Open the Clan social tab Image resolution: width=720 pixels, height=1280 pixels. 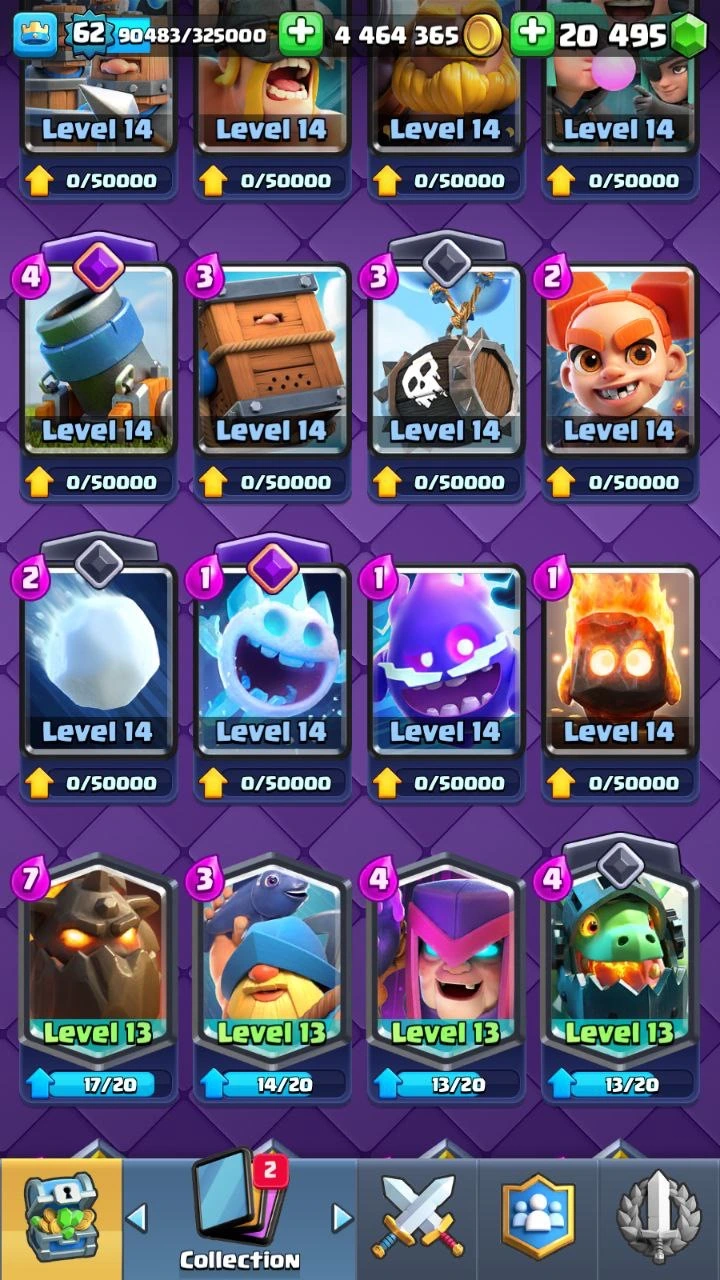pyautogui.click(x=538, y=1218)
